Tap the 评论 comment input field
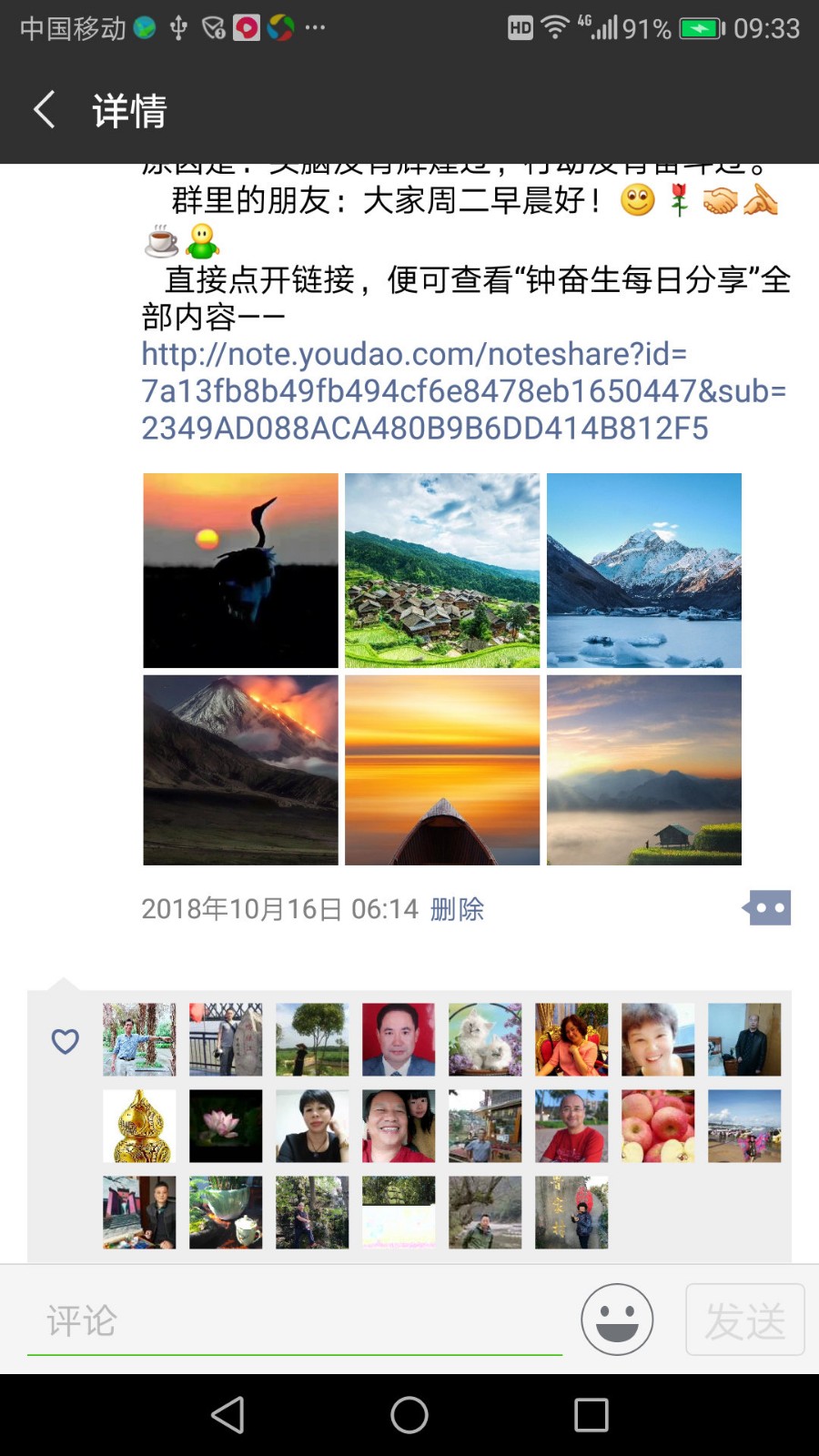Screen dimensions: 819x1456 click(x=294, y=1320)
